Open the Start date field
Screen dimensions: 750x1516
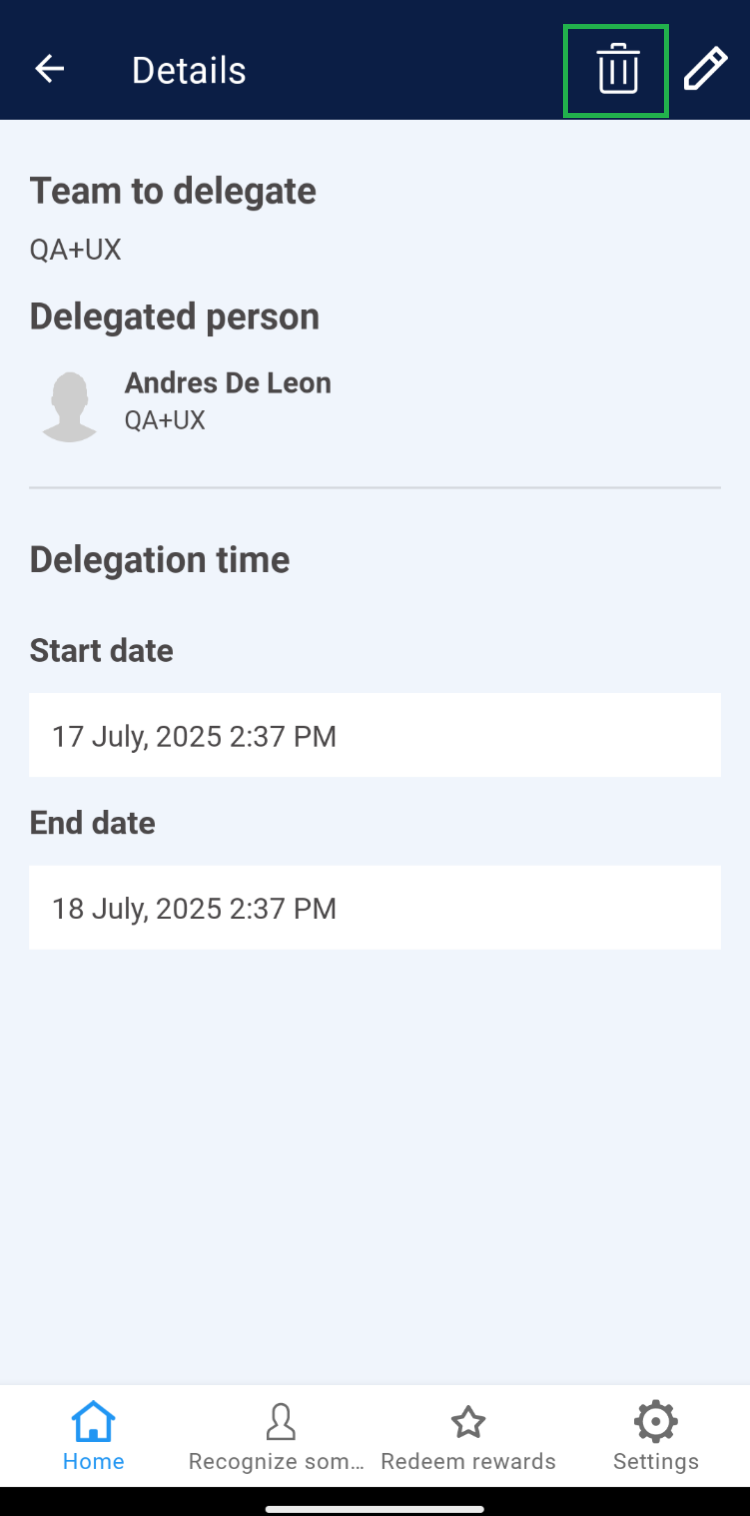click(375, 736)
